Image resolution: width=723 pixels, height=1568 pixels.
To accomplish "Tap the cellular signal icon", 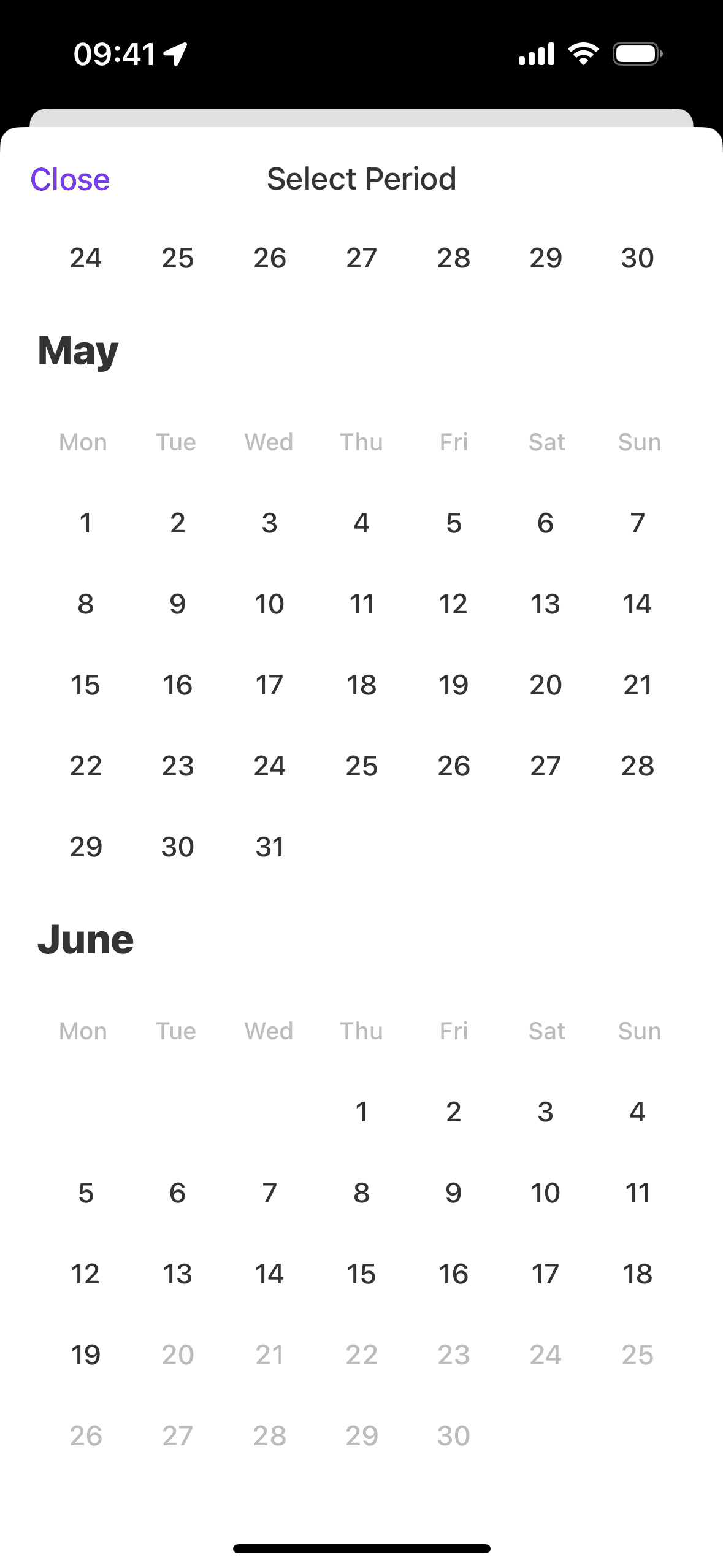I will 535,54.
